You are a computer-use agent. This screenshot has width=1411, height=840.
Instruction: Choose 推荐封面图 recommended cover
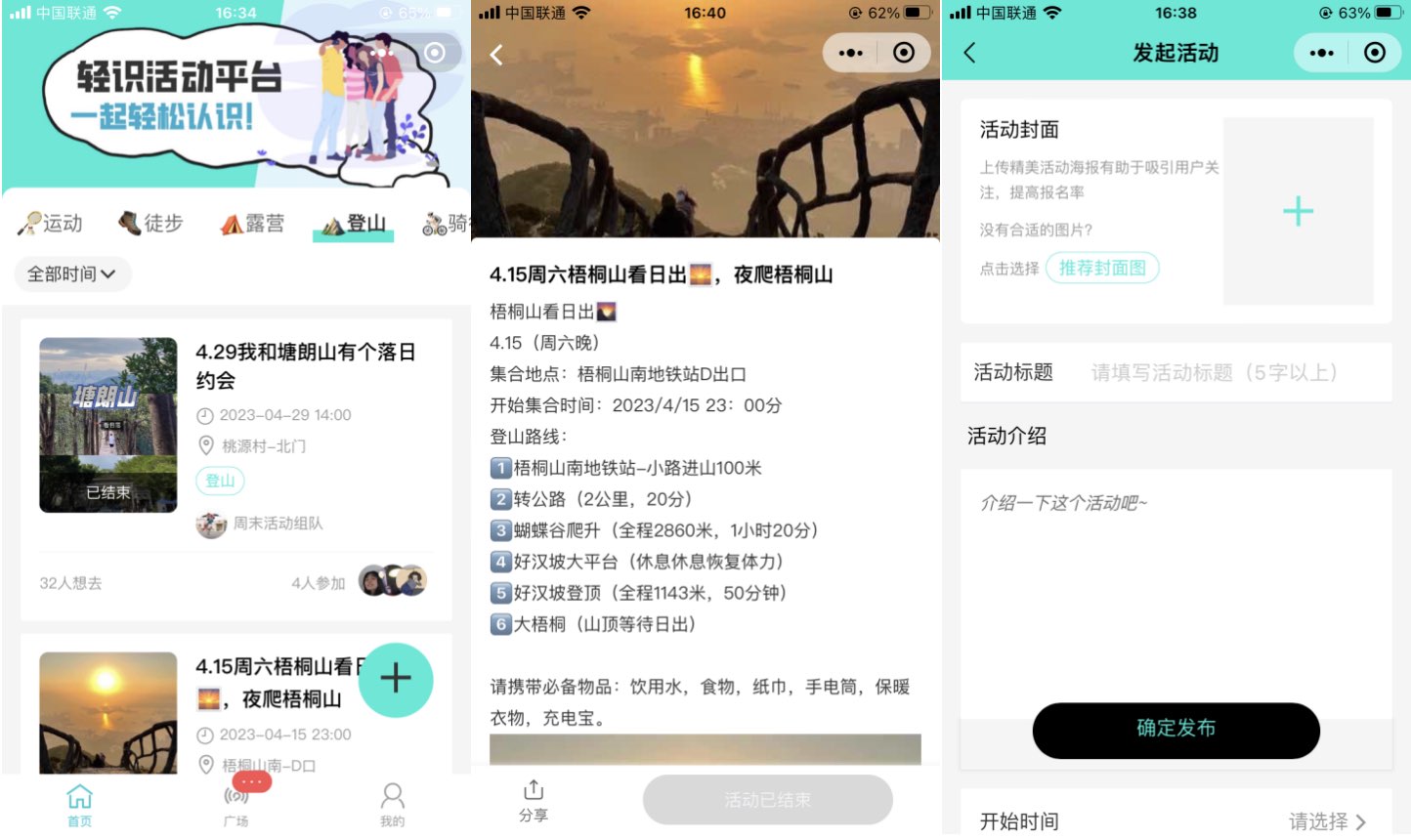[x=1102, y=268]
